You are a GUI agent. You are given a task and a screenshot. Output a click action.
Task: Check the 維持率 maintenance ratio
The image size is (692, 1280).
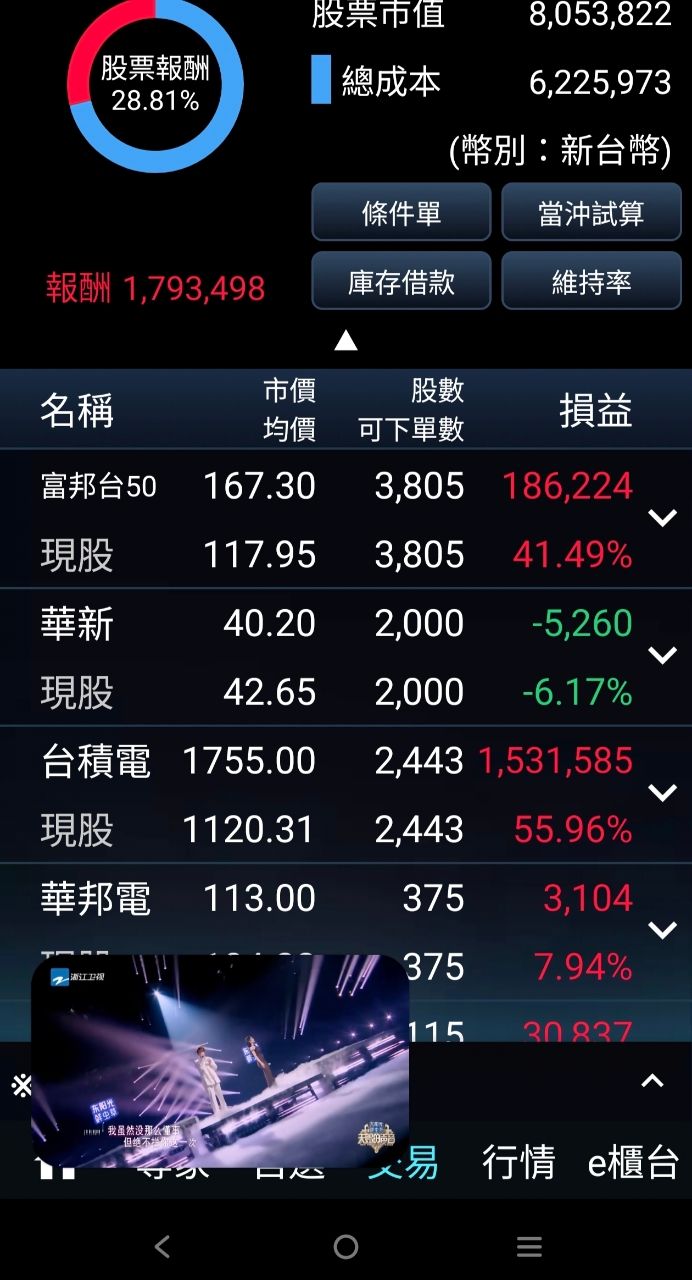591,281
